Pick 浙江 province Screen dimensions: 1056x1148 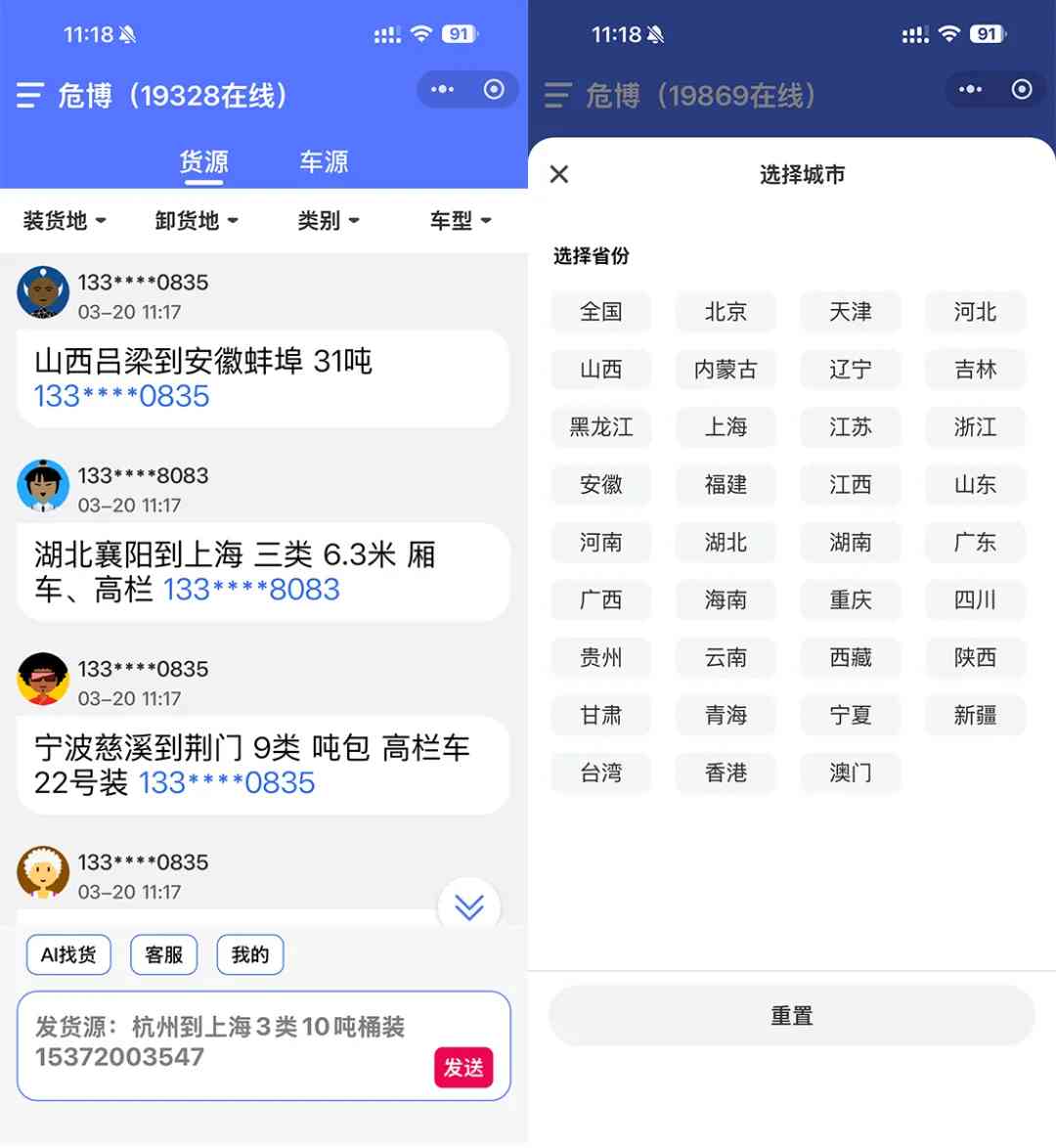[x=975, y=427]
